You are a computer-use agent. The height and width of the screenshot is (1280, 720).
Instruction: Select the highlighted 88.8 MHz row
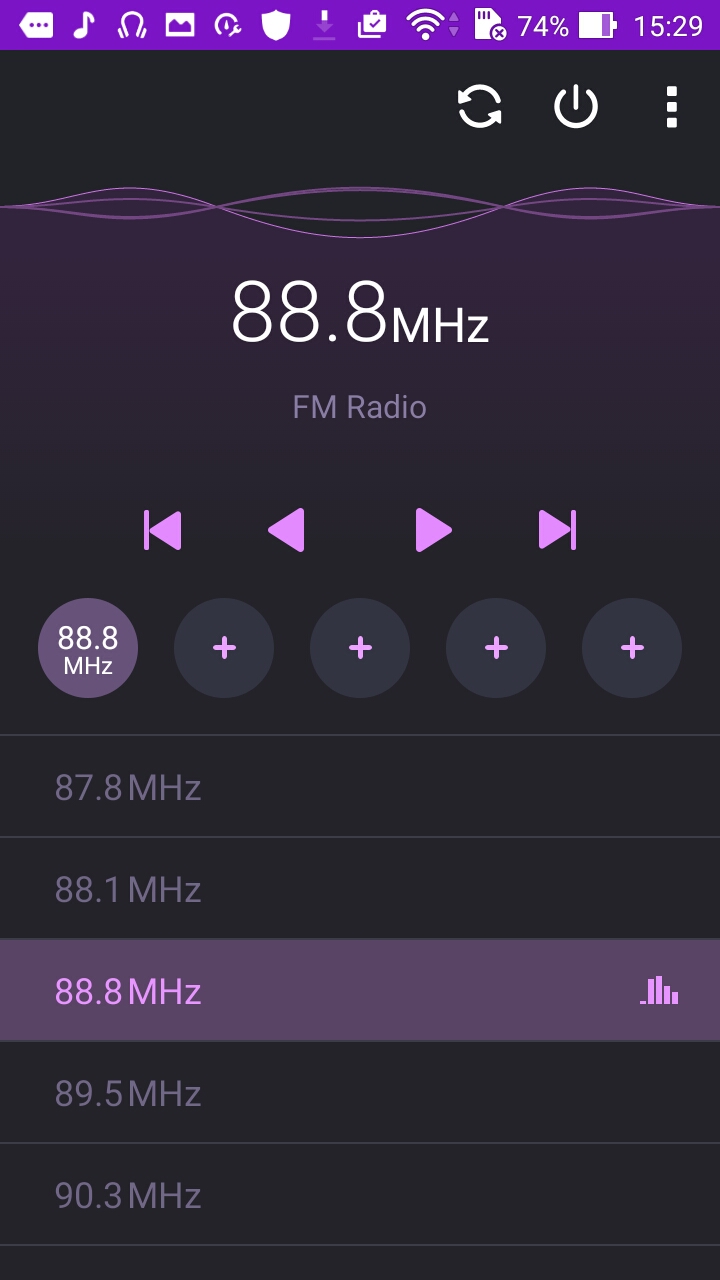click(x=360, y=991)
